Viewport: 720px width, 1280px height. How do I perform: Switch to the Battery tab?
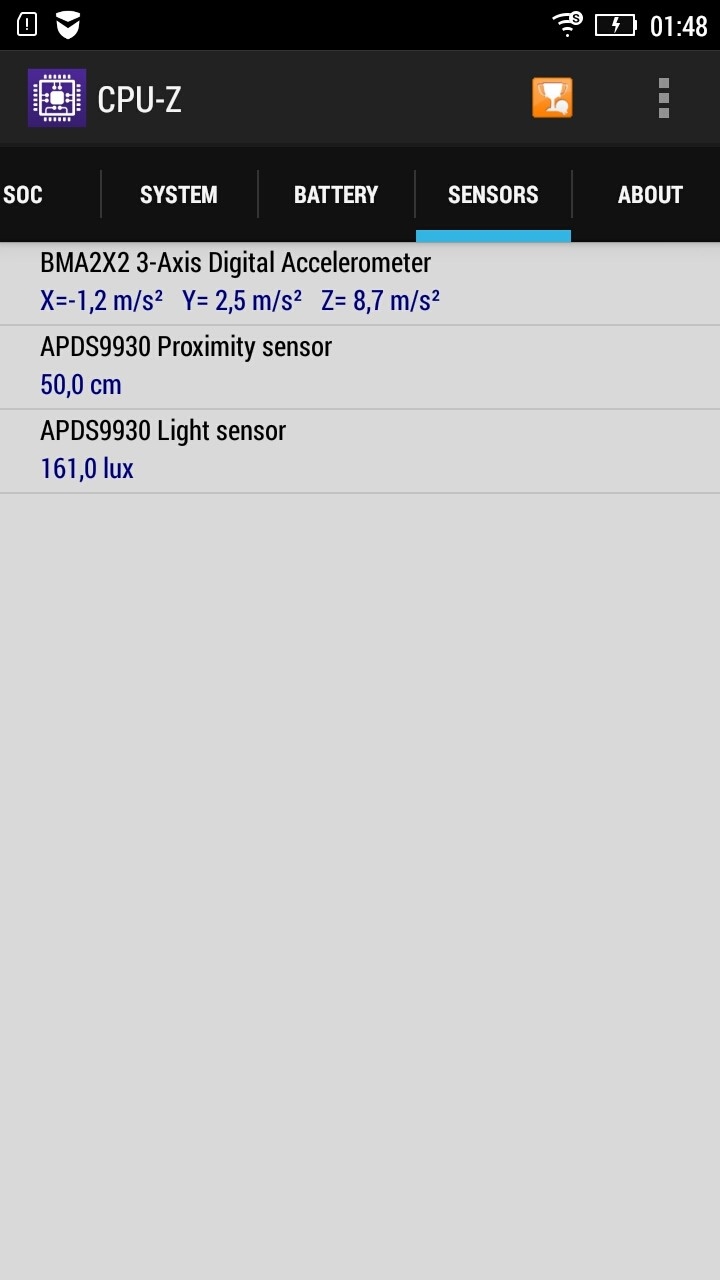coord(336,195)
